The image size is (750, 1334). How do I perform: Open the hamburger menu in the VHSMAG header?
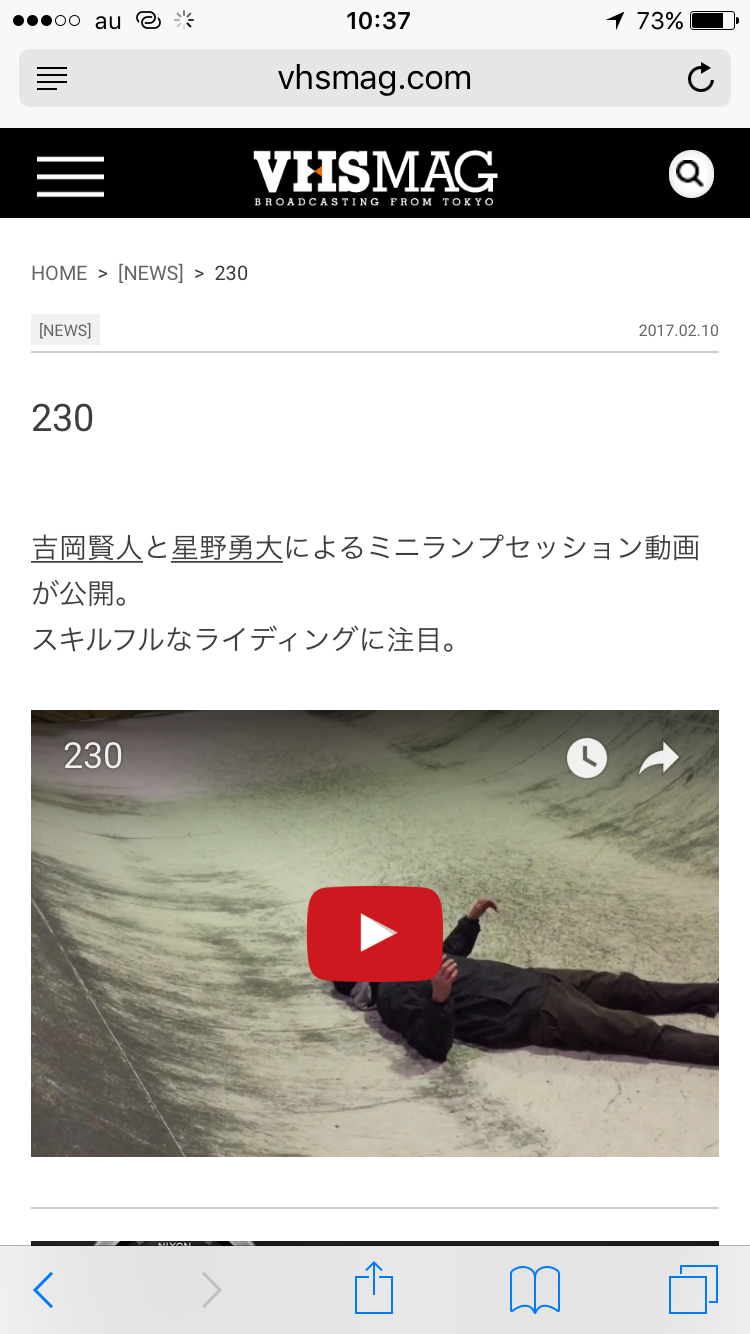70,176
